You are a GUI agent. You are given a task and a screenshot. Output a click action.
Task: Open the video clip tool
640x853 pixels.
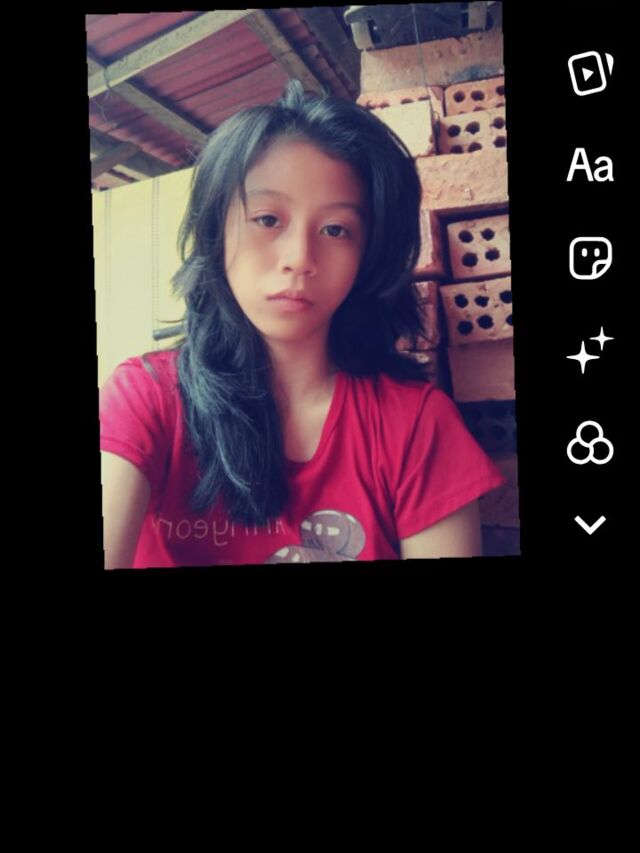pyautogui.click(x=590, y=73)
